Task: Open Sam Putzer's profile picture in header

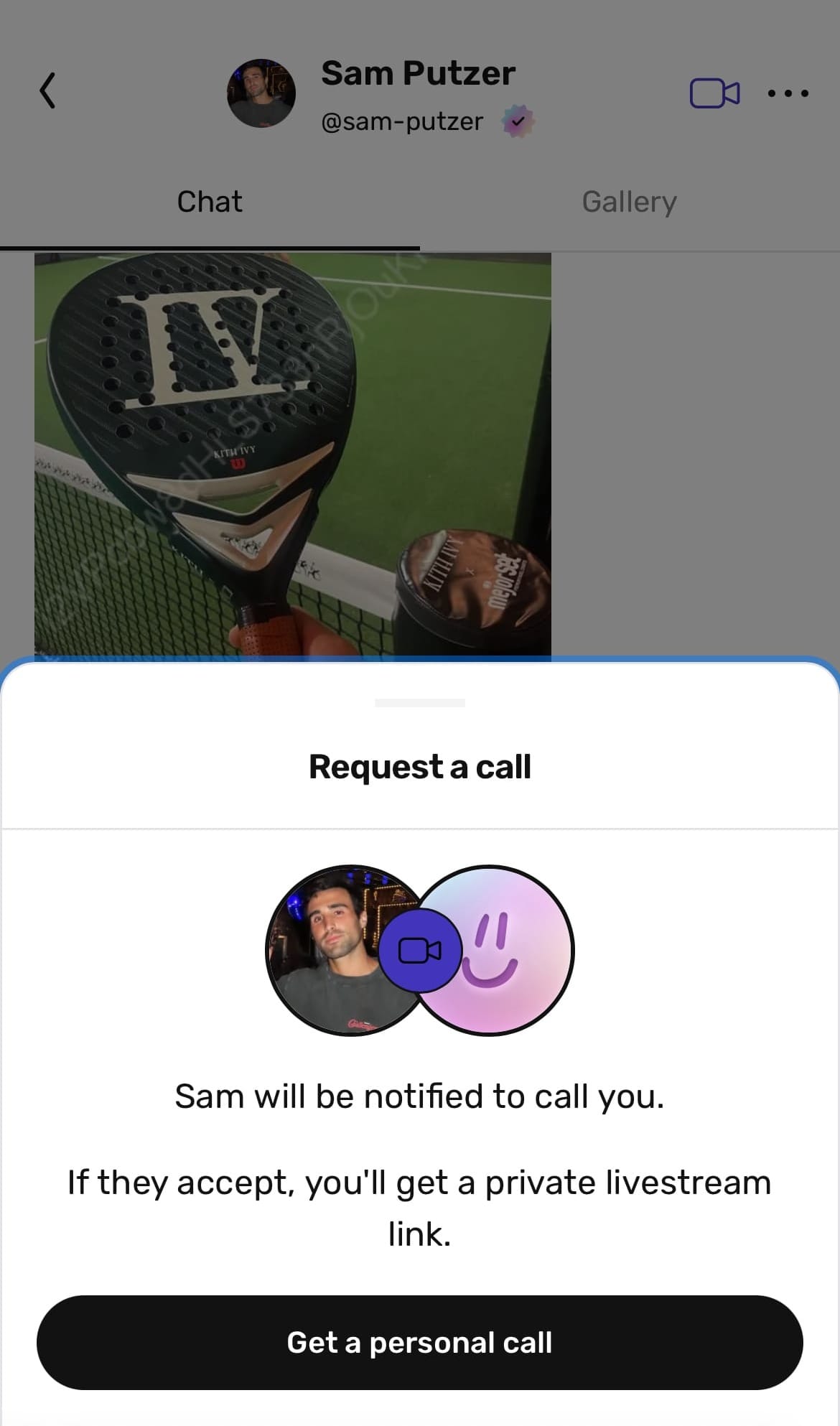Action: point(261,93)
